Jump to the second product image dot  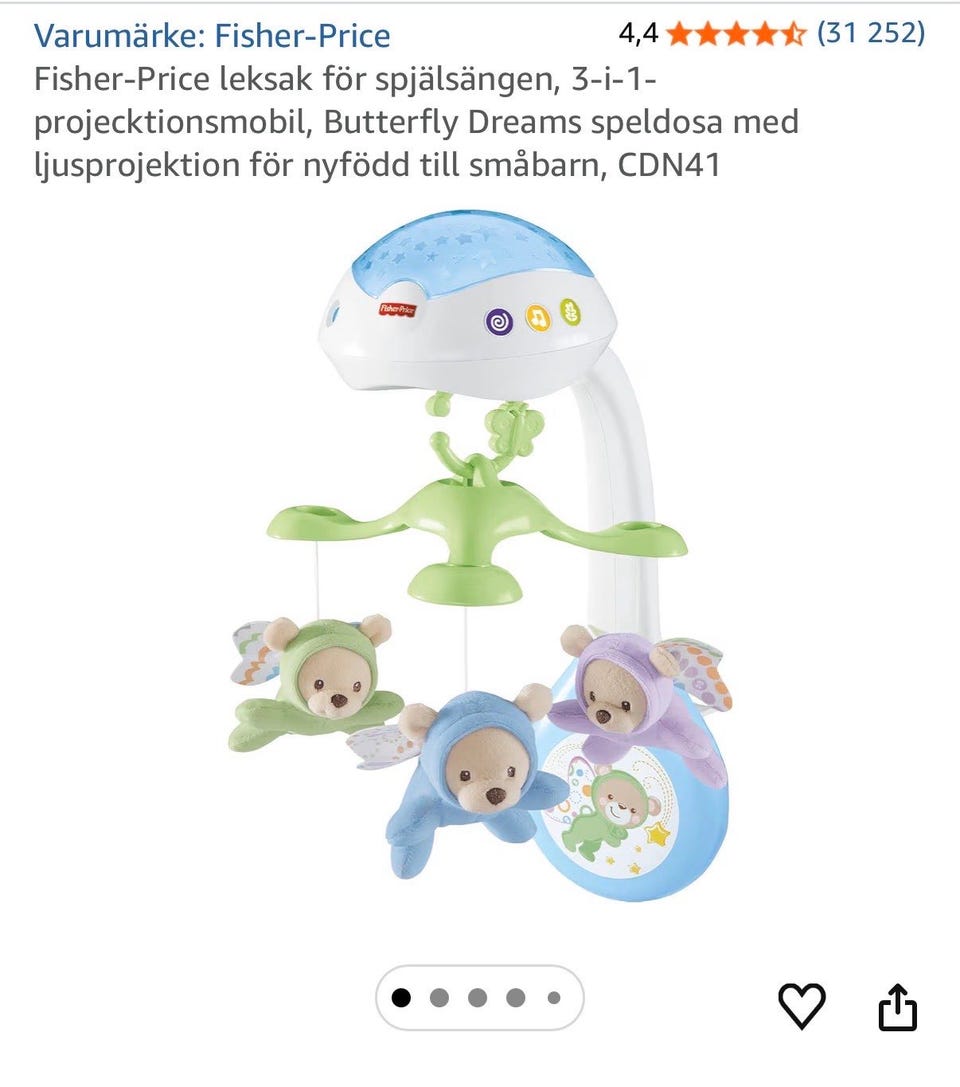tap(439, 998)
